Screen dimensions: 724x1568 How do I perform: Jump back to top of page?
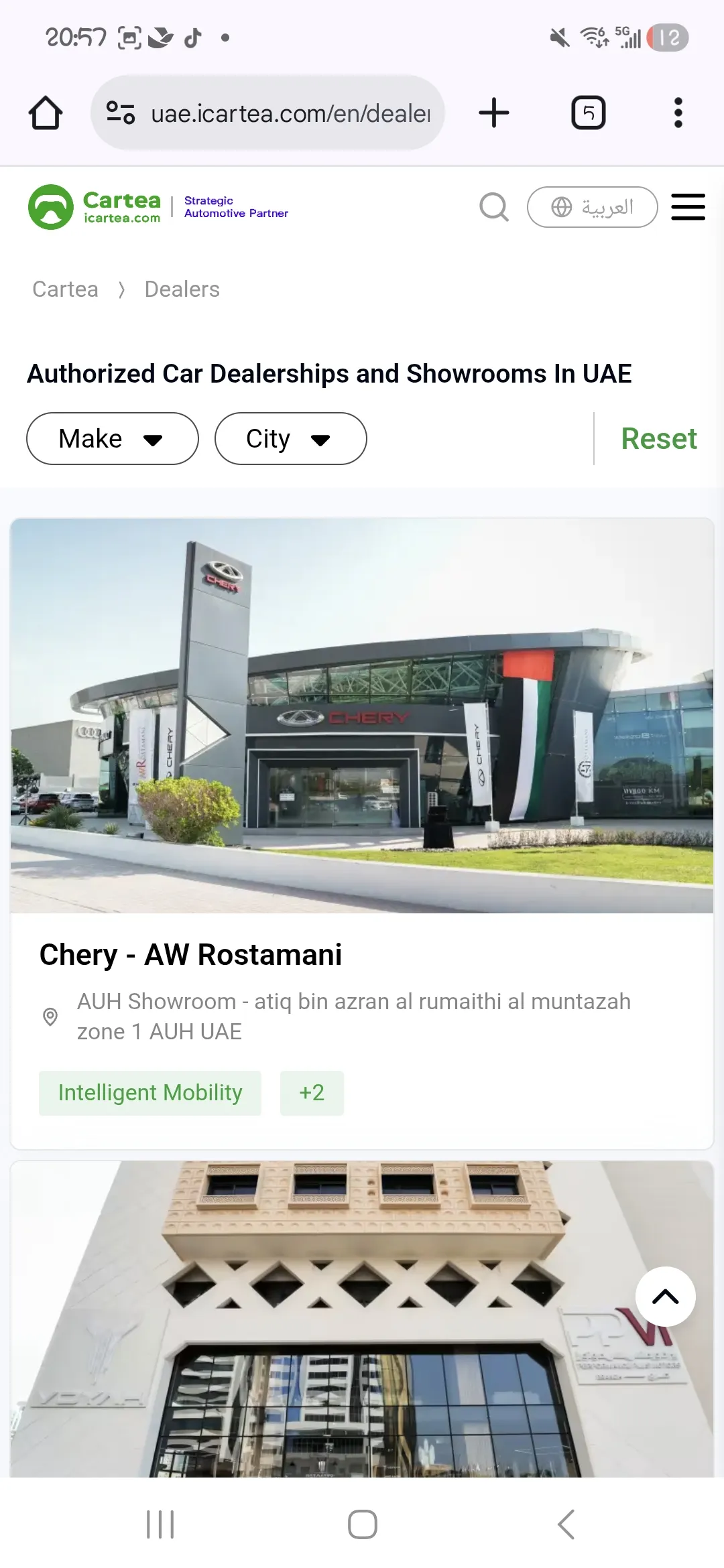click(x=665, y=1297)
